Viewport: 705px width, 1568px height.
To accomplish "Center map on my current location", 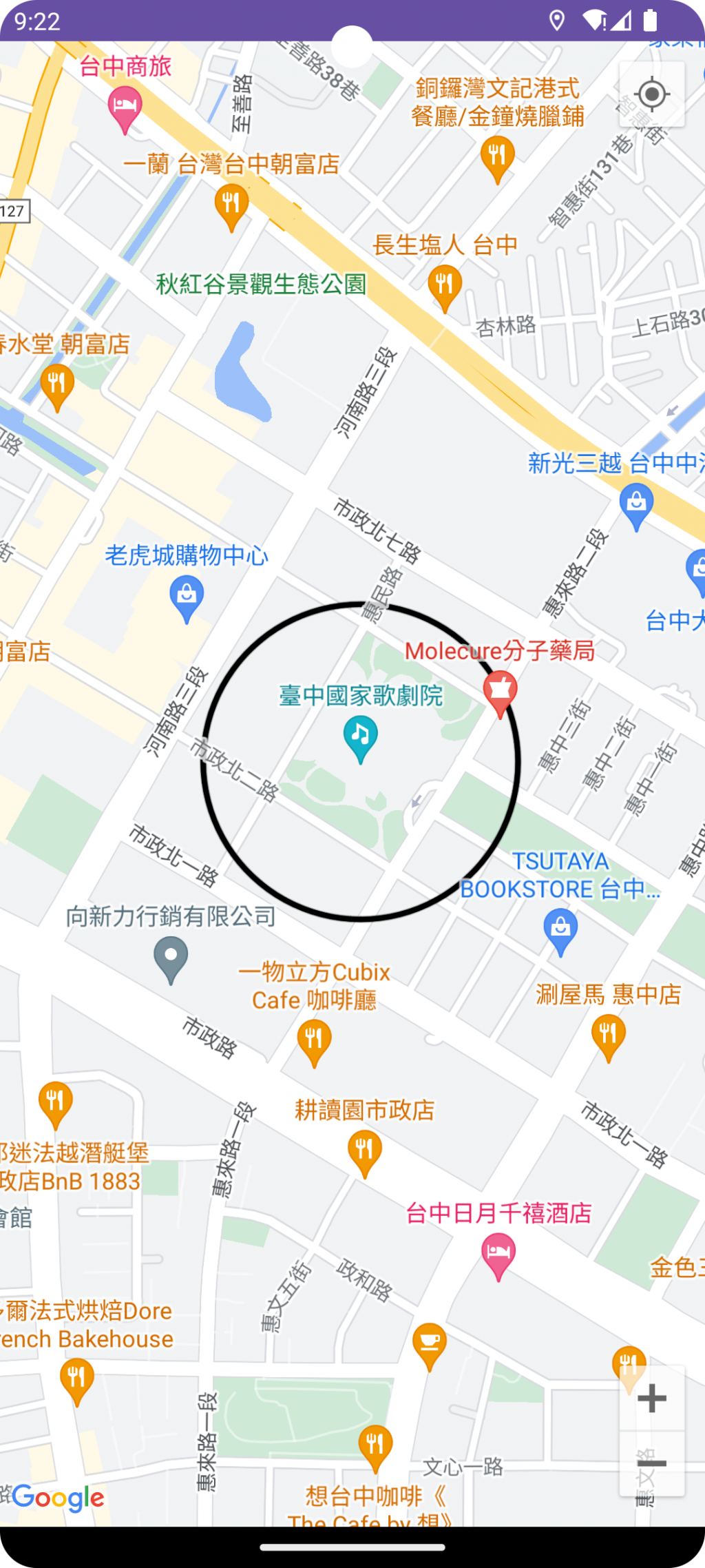I will tap(651, 94).
